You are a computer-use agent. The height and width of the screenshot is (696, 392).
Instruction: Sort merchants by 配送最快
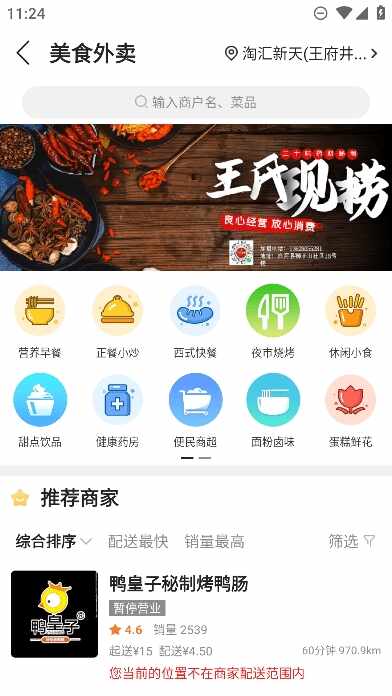(x=138, y=542)
